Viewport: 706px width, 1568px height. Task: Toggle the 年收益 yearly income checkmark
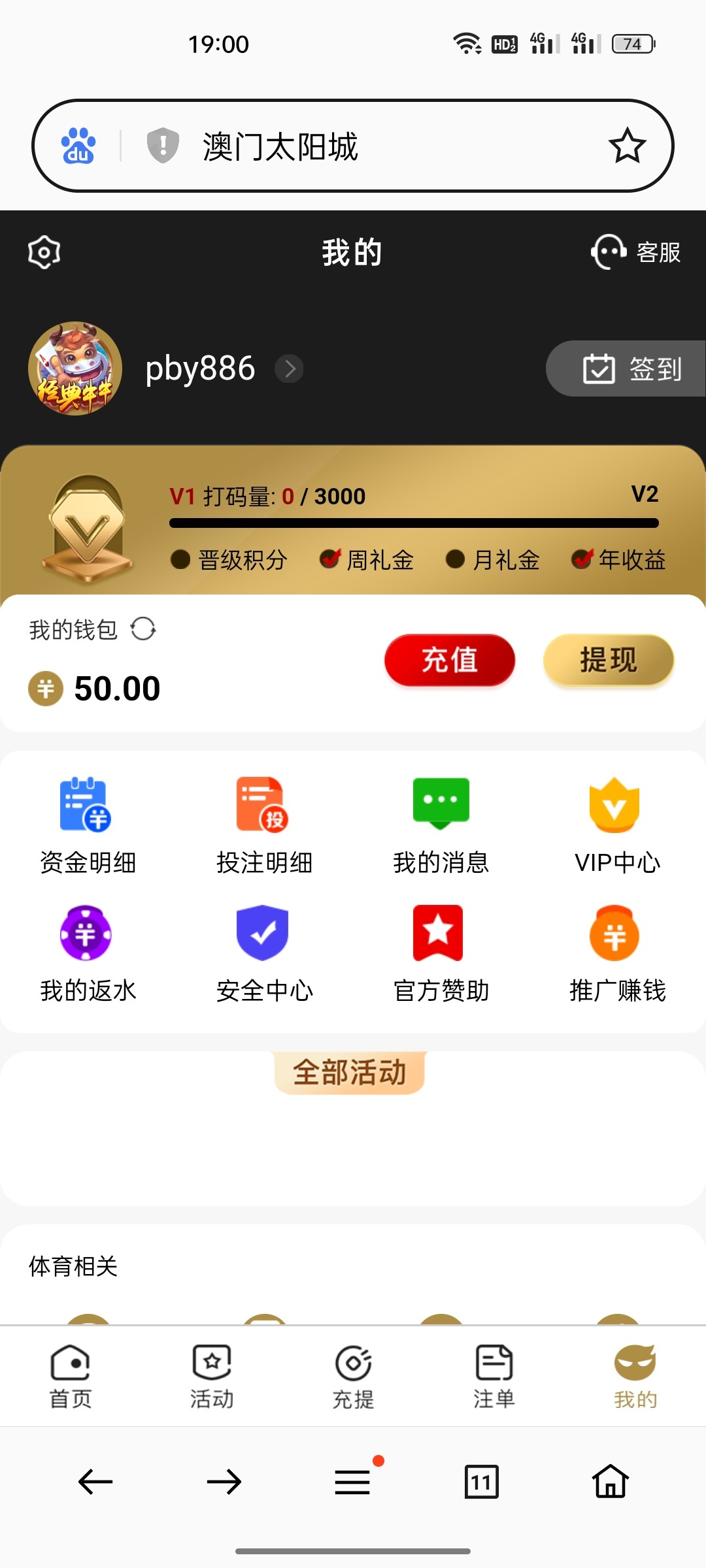(584, 560)
